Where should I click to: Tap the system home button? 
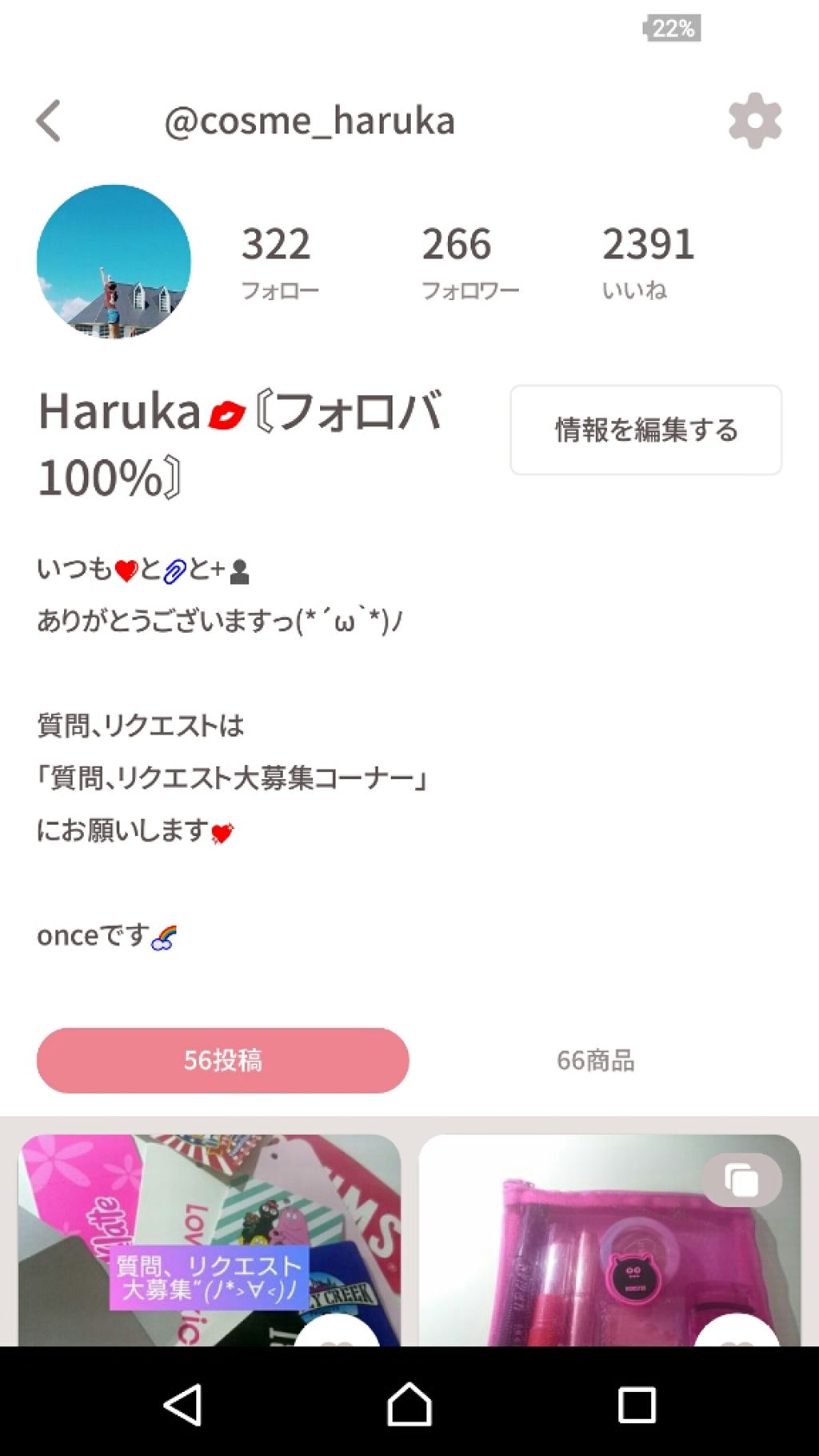click(x=409, y=1404)
